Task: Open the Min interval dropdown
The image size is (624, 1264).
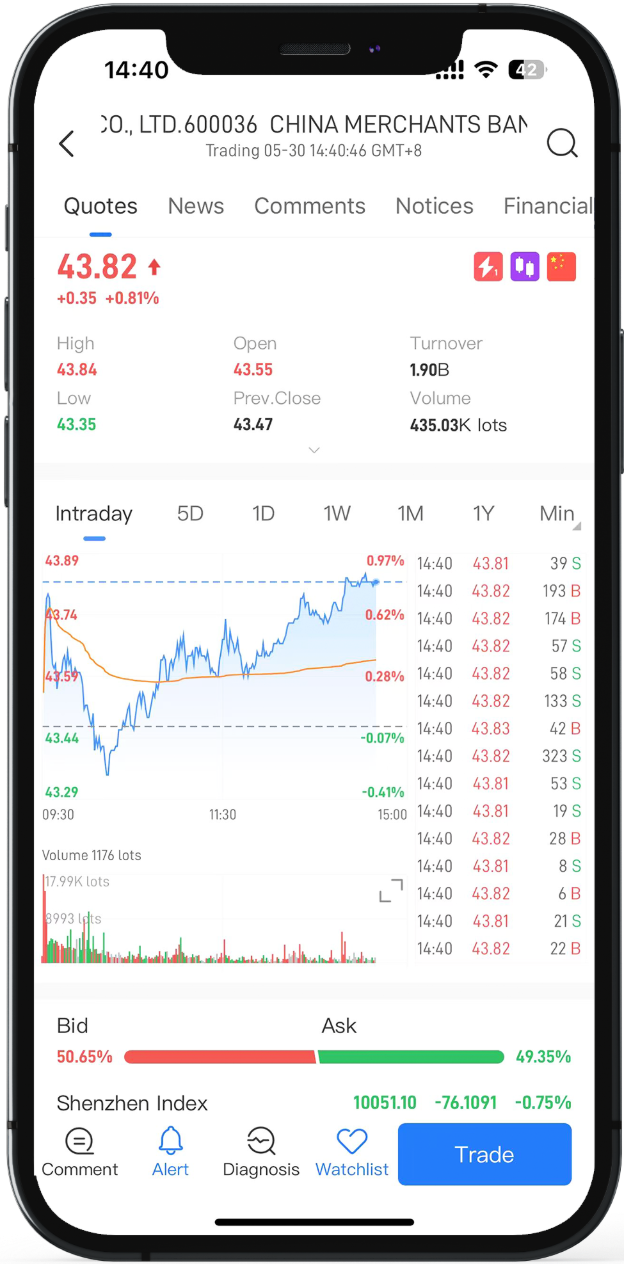Action: coord(558,514)
